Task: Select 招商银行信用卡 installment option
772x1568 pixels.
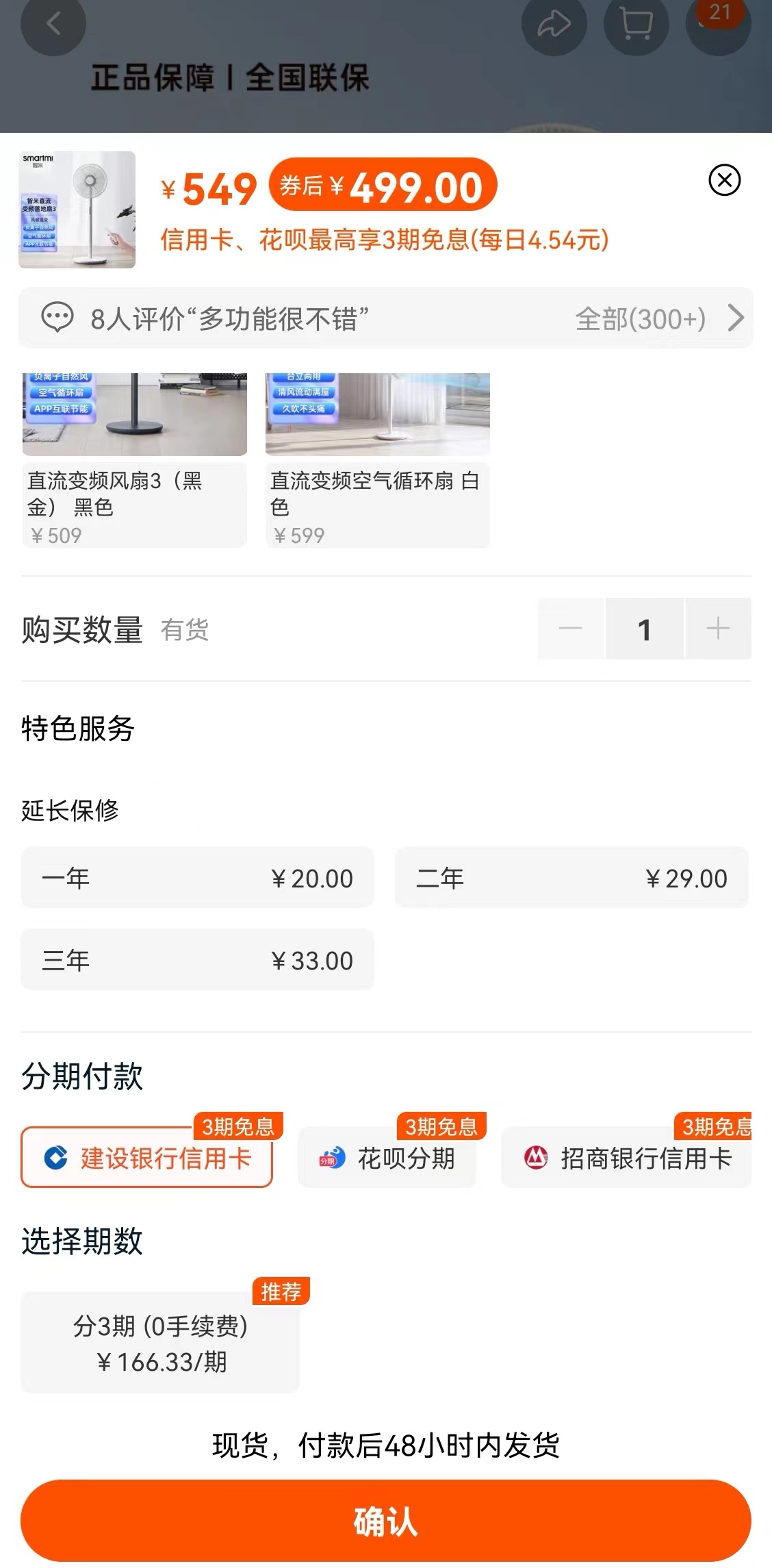Action: click(x=626, y=1158)
